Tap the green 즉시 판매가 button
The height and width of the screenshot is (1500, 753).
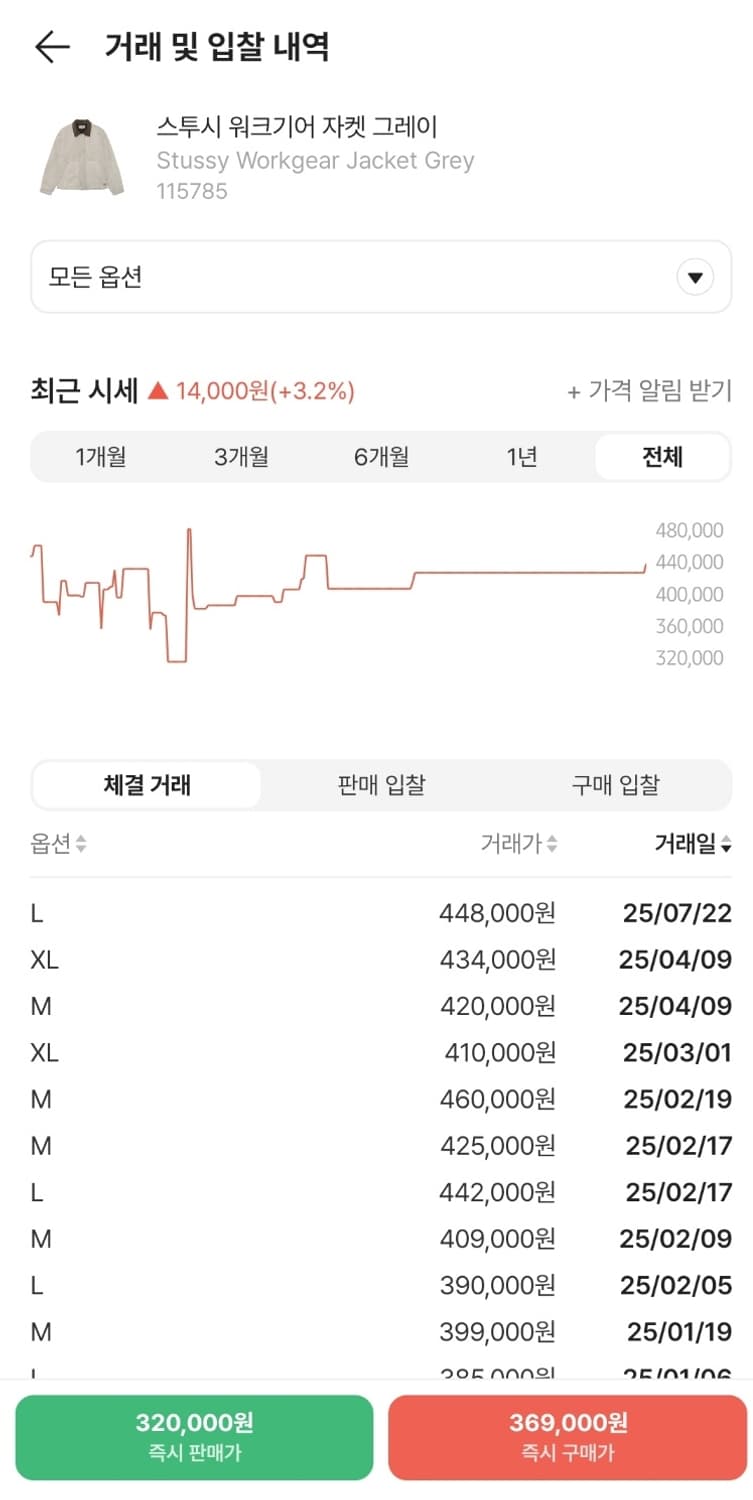pos(196,1437)
